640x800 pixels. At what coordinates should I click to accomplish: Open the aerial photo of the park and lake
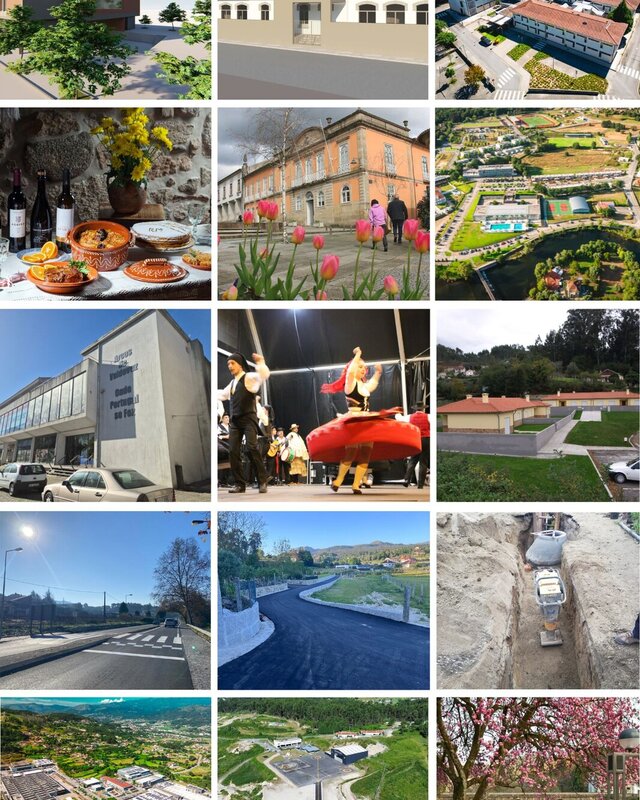tap(538, 204)
